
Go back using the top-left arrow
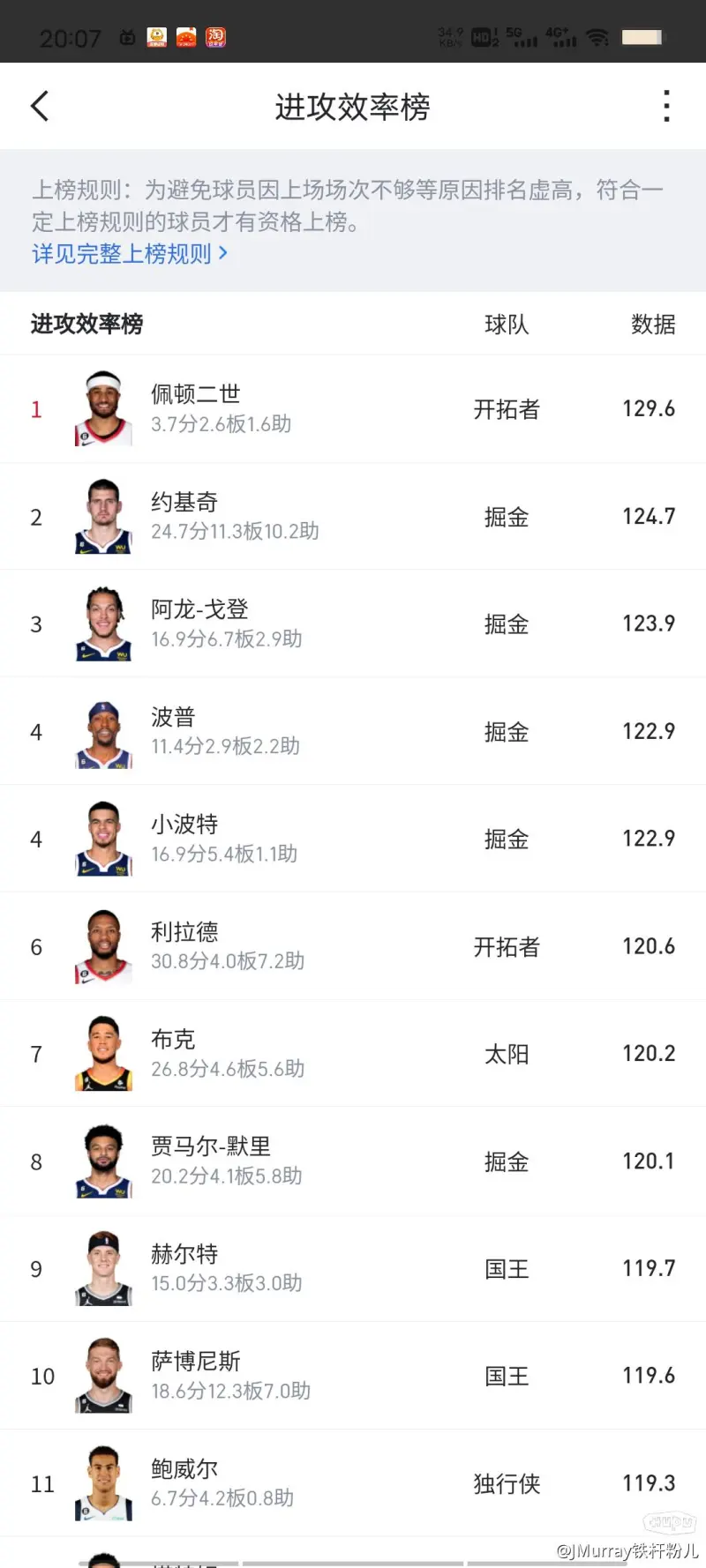(x=40, y=107)
